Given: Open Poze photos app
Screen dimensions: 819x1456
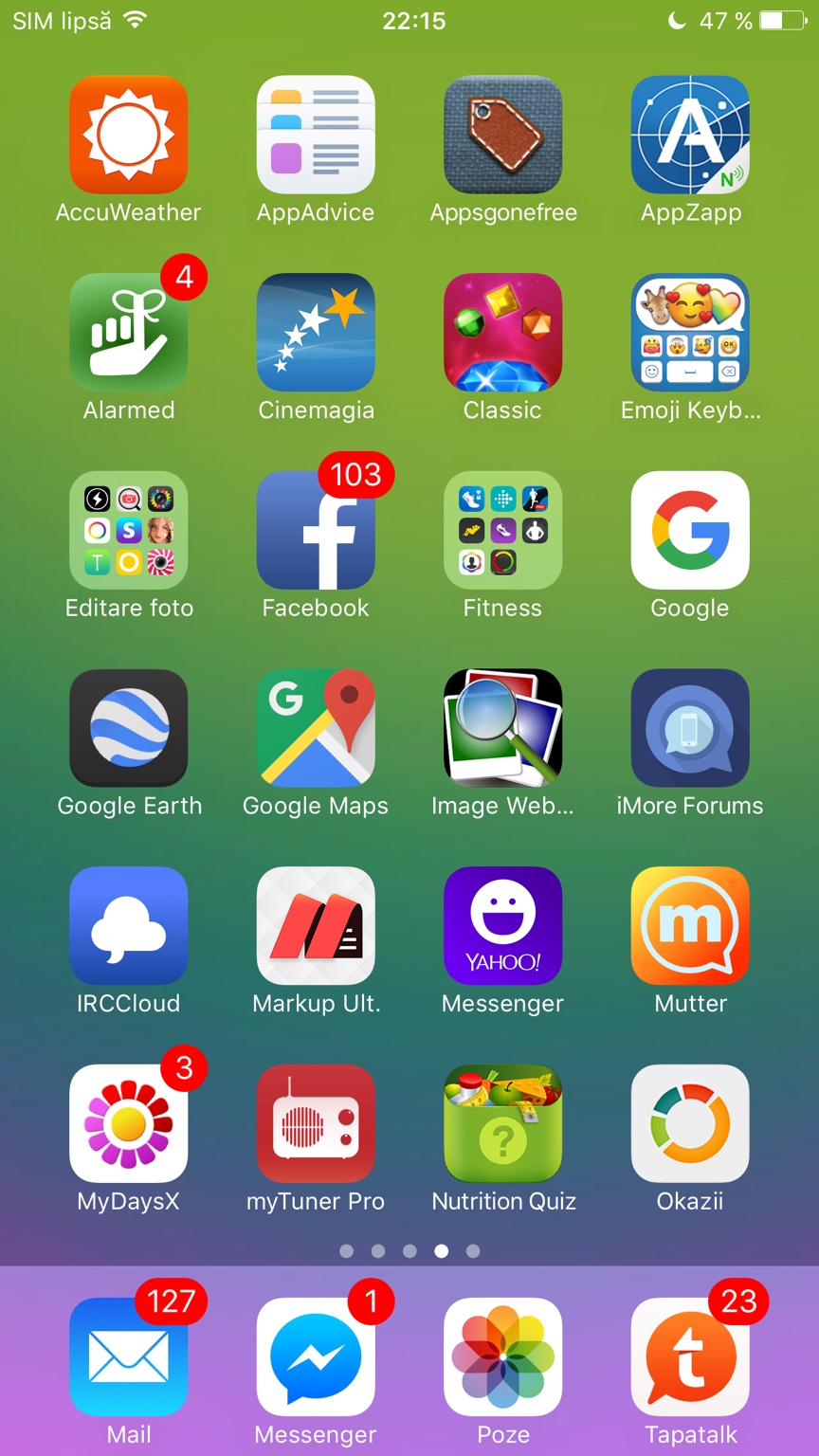Looking at the screenshot, I should (502, 1356).
